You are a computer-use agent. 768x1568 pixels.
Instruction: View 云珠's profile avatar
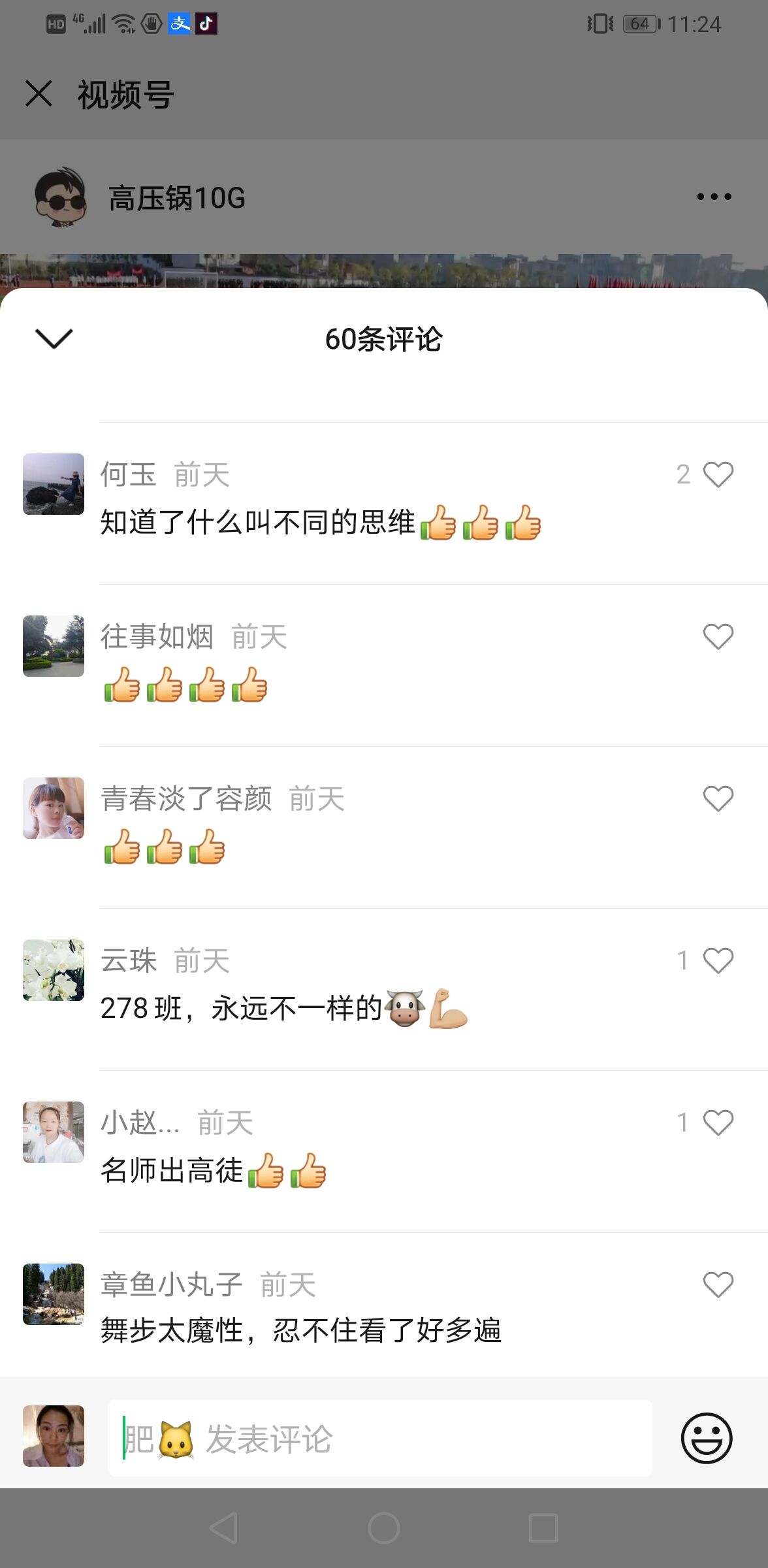pos(54,970)
